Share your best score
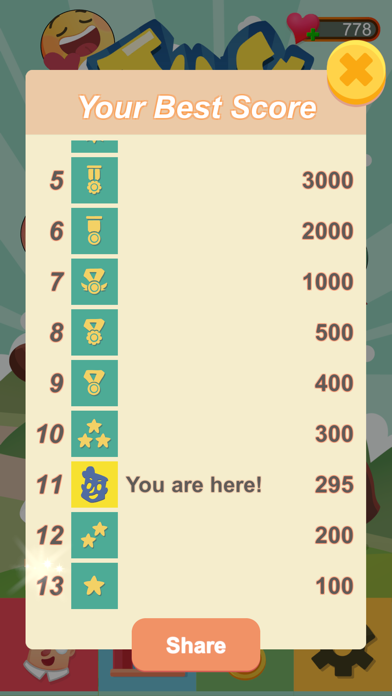This screenshot has width=392, height=696. click(196, 645)
